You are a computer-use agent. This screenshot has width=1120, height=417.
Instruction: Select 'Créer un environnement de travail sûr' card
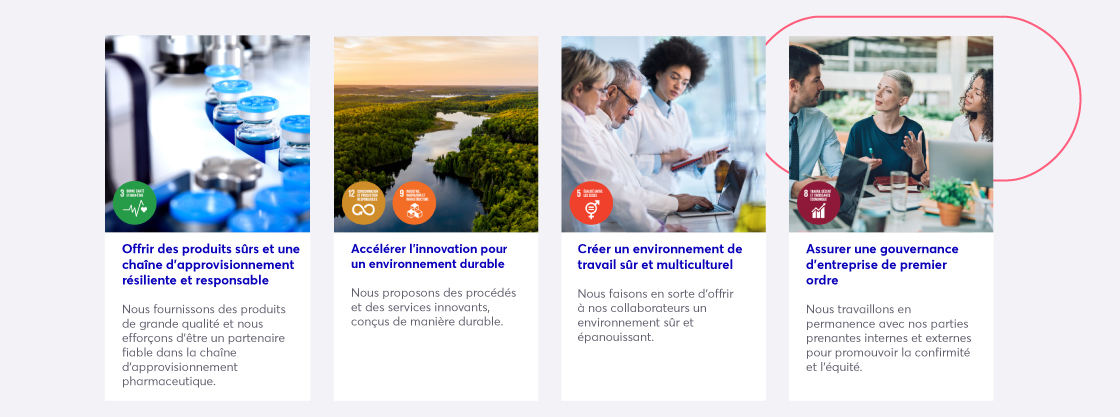coord(660,256)
